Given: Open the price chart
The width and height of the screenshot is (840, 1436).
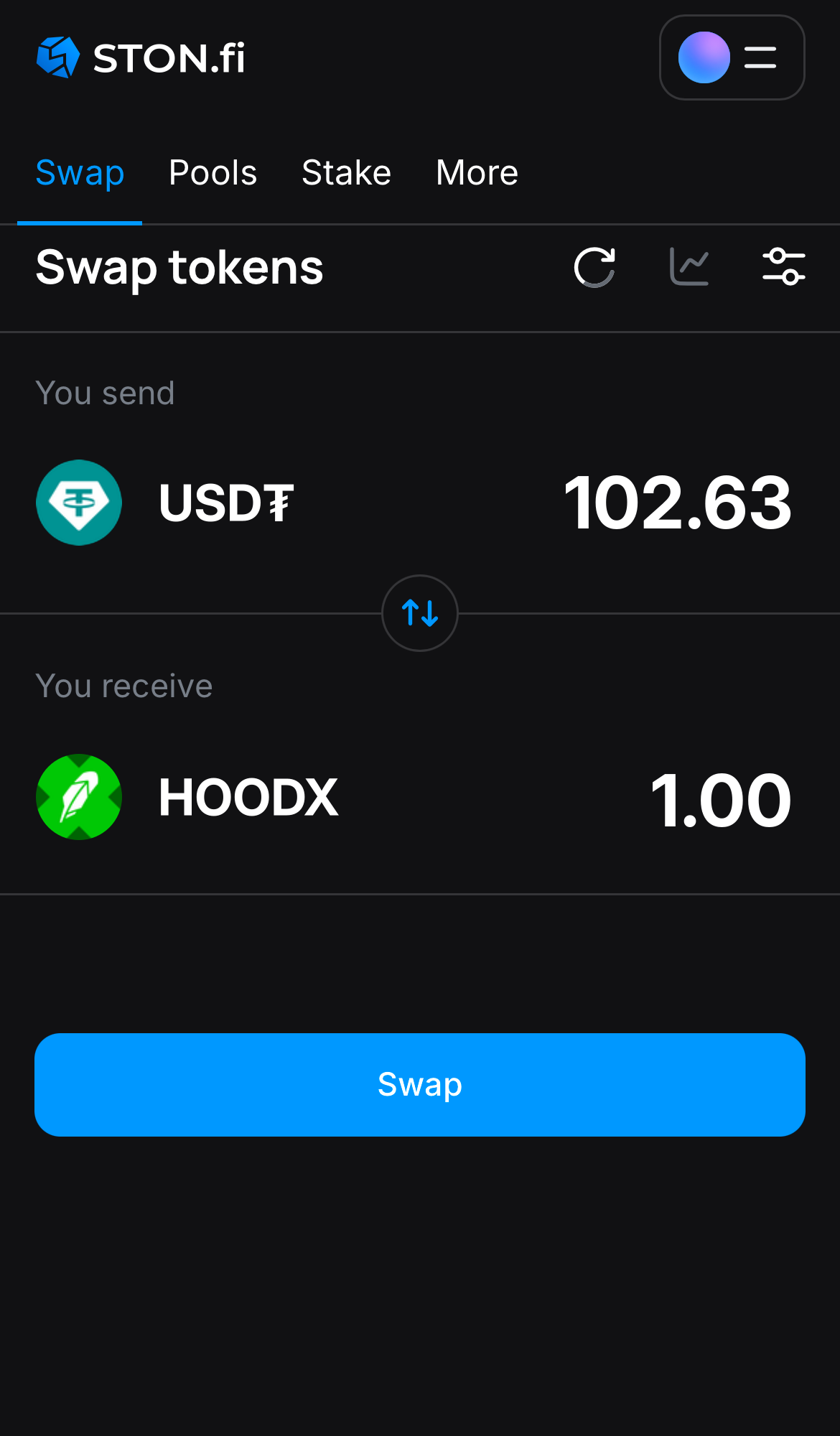Looking at the screenshot, I should click(x=689, y=267).
